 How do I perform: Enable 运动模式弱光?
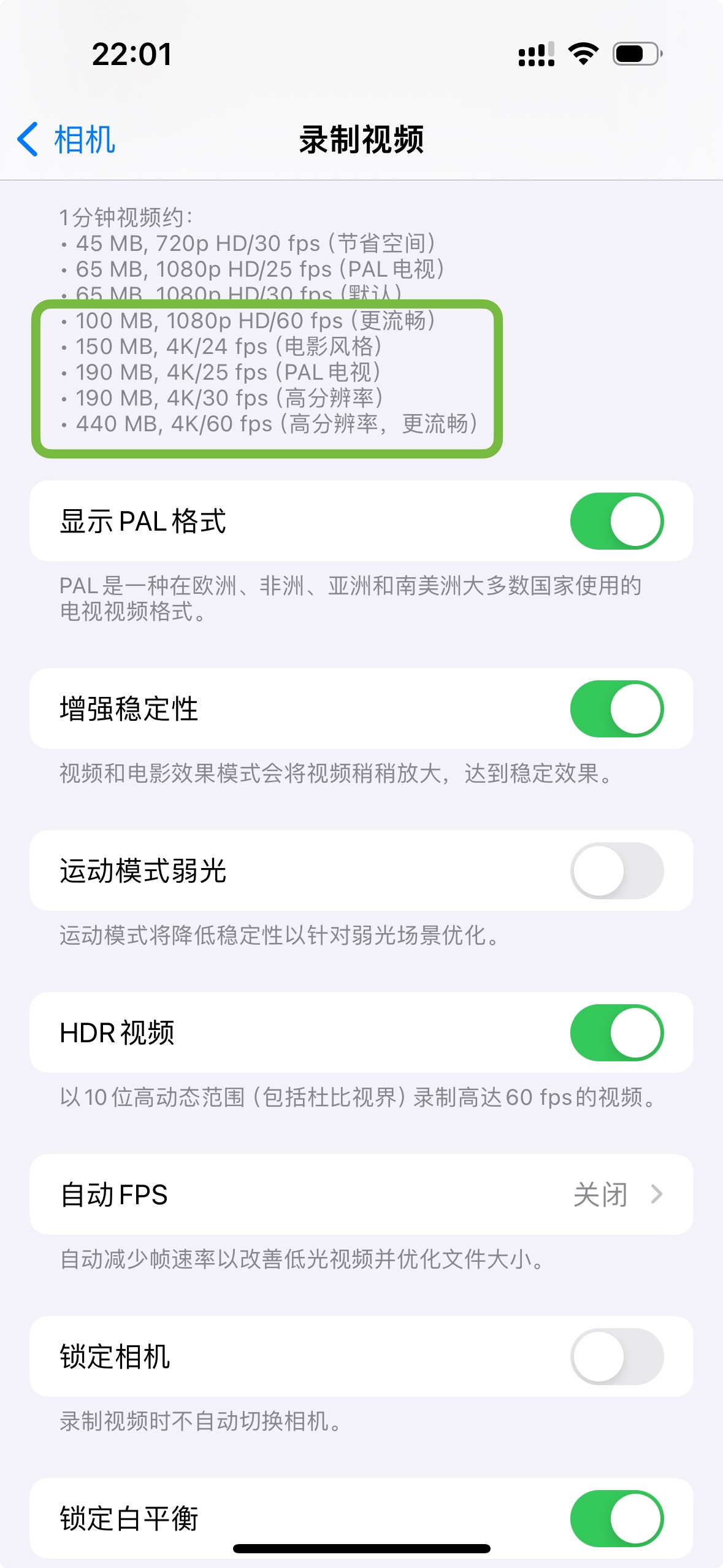point(616,870)
